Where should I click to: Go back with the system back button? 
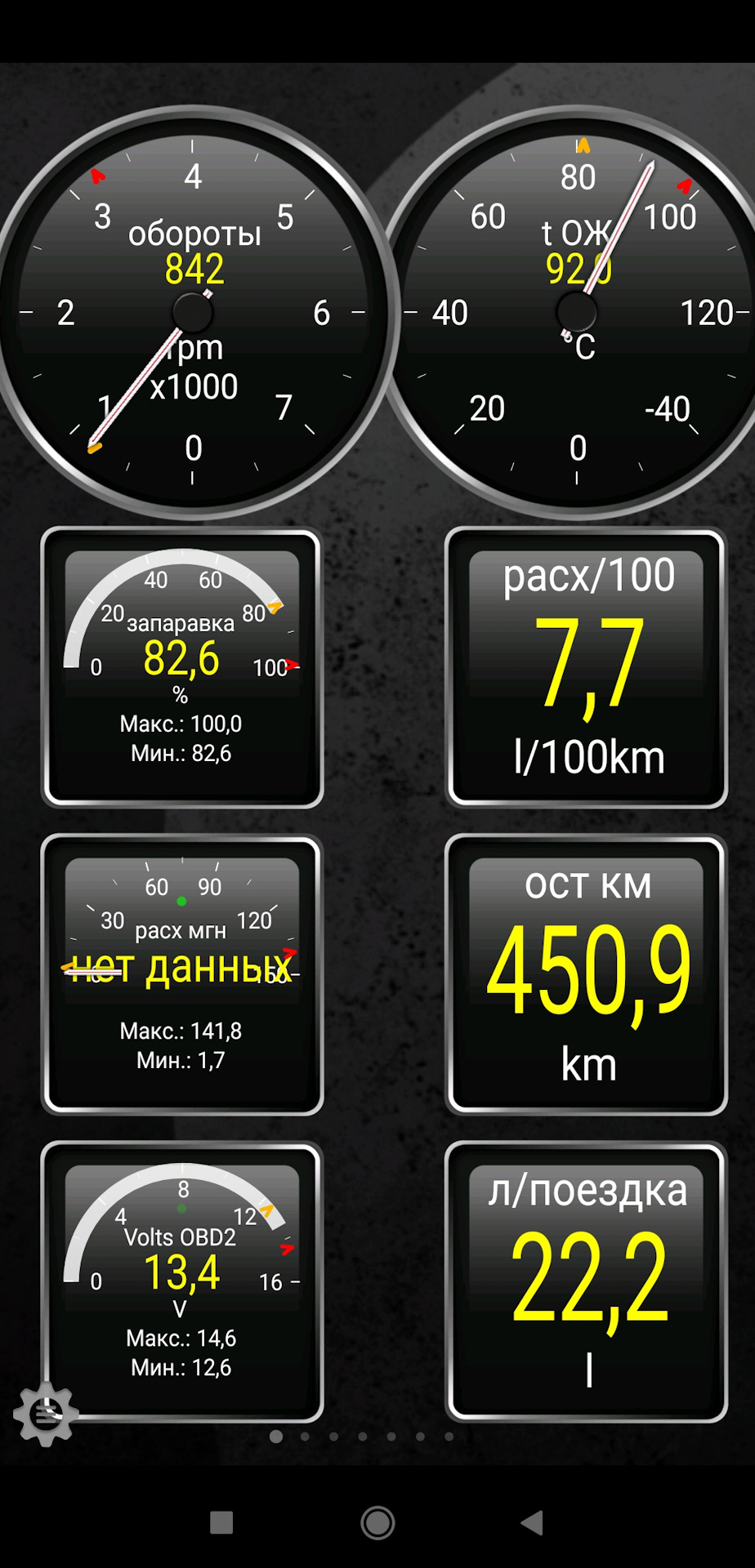point(532,1522)
